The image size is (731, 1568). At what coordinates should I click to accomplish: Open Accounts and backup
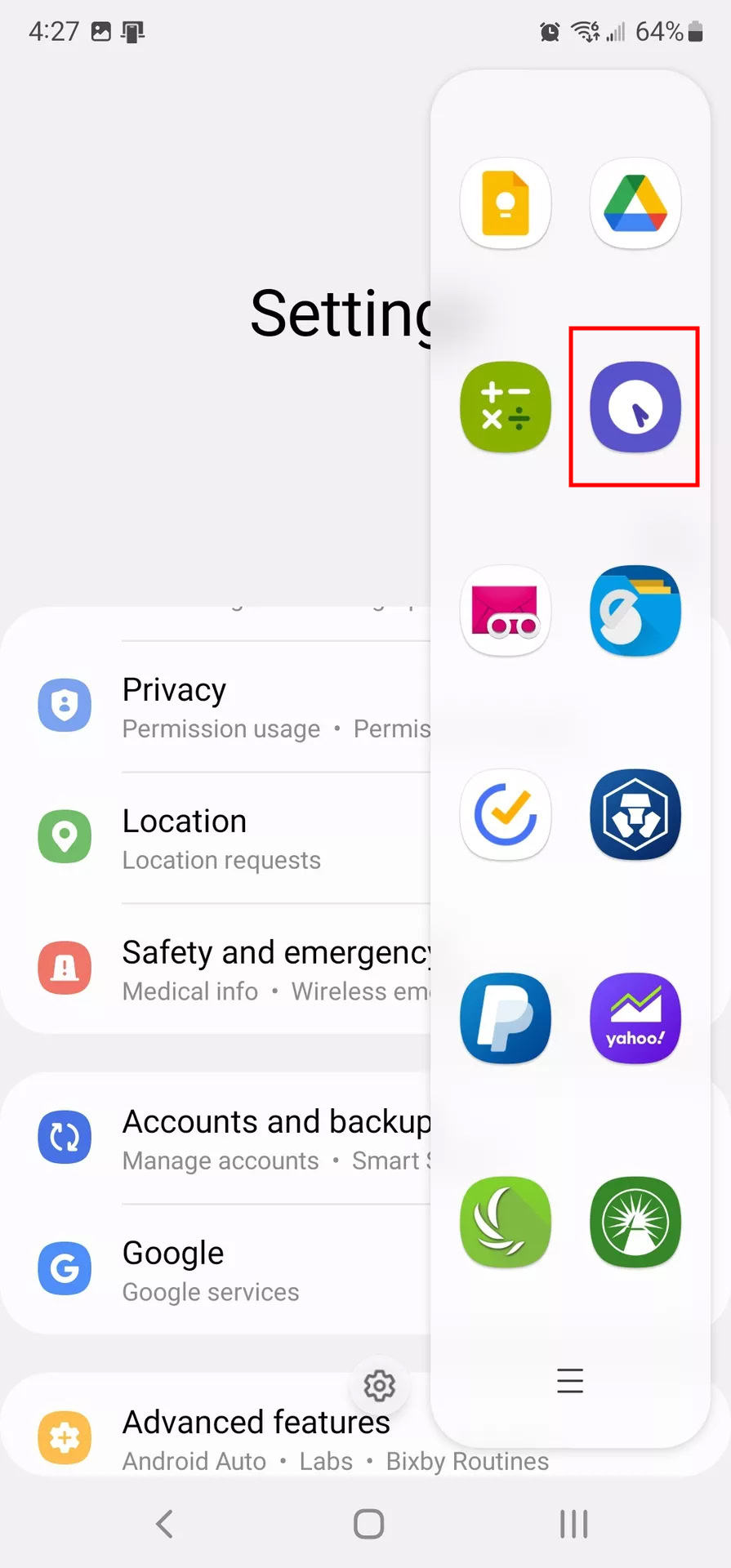(x=216, y=1138)
